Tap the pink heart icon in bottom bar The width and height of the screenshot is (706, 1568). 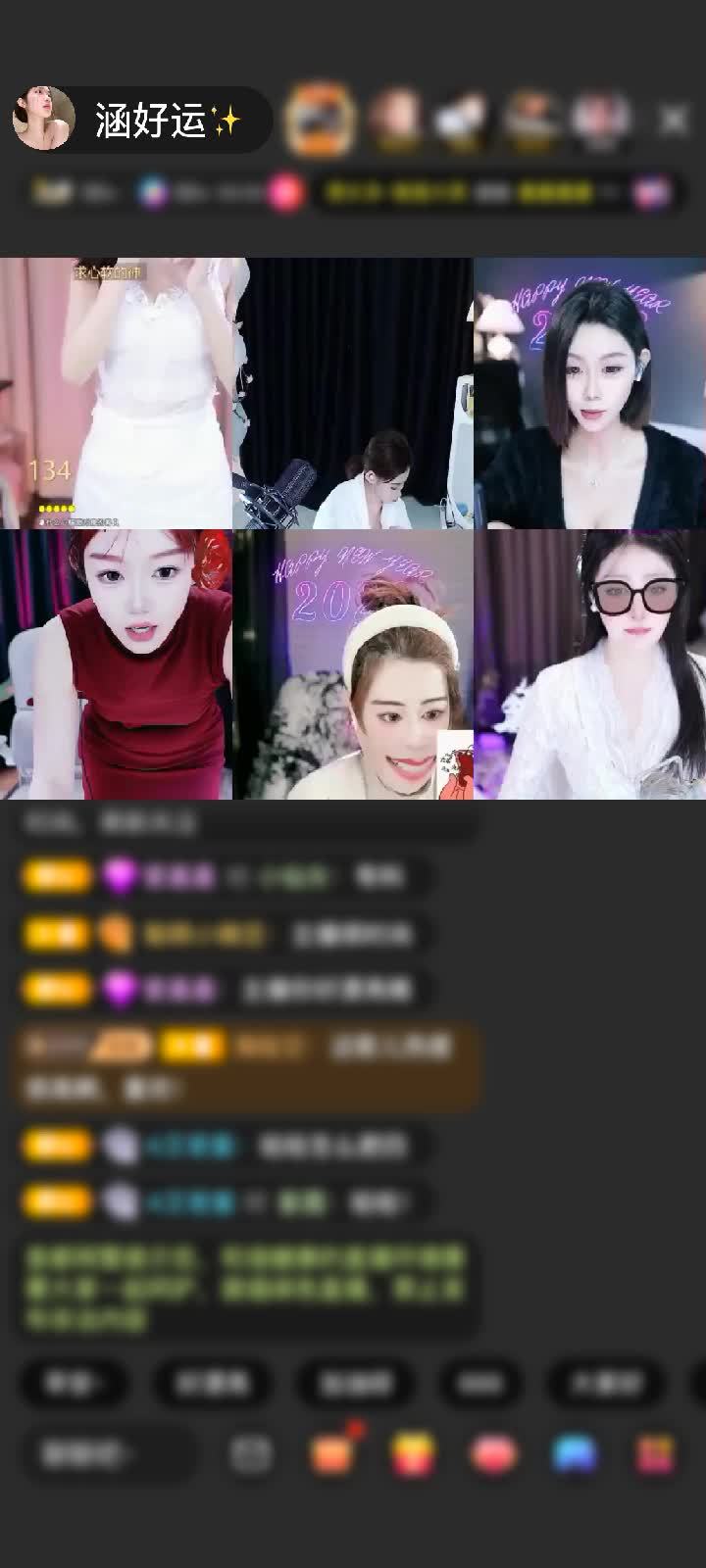coord(493,1454)
